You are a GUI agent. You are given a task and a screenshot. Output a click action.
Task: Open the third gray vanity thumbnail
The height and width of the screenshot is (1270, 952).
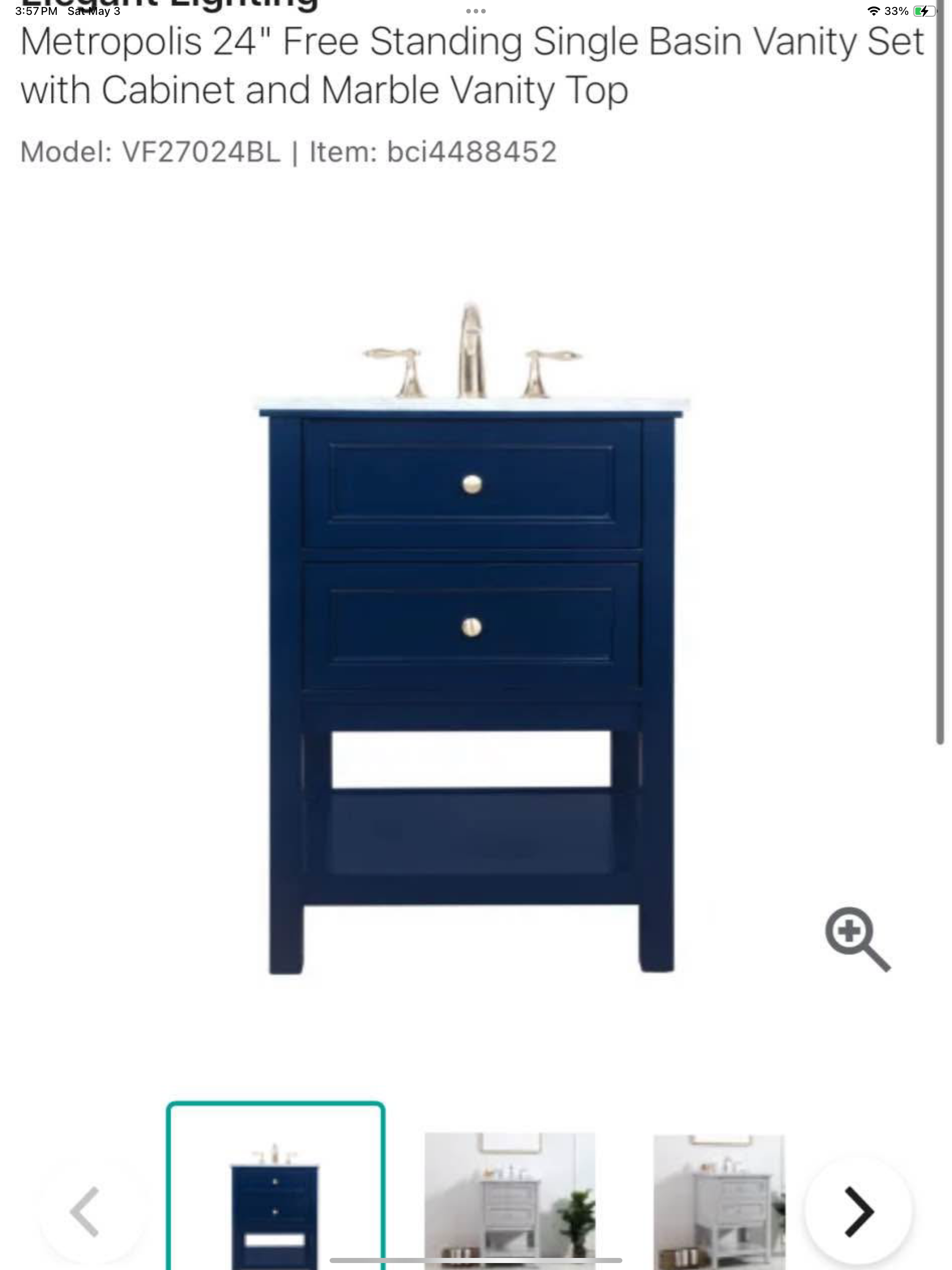(718, 1200)
